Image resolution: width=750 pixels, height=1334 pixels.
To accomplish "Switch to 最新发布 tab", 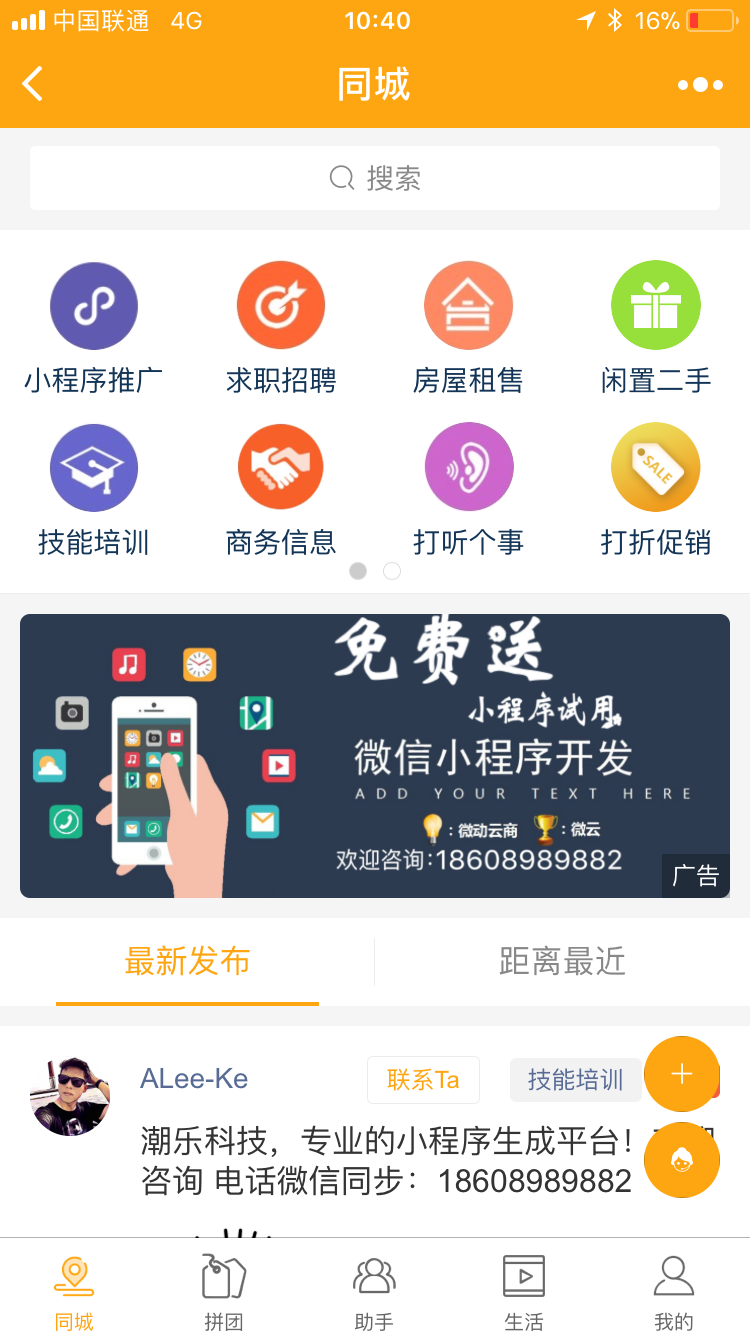I will (187, 961).
